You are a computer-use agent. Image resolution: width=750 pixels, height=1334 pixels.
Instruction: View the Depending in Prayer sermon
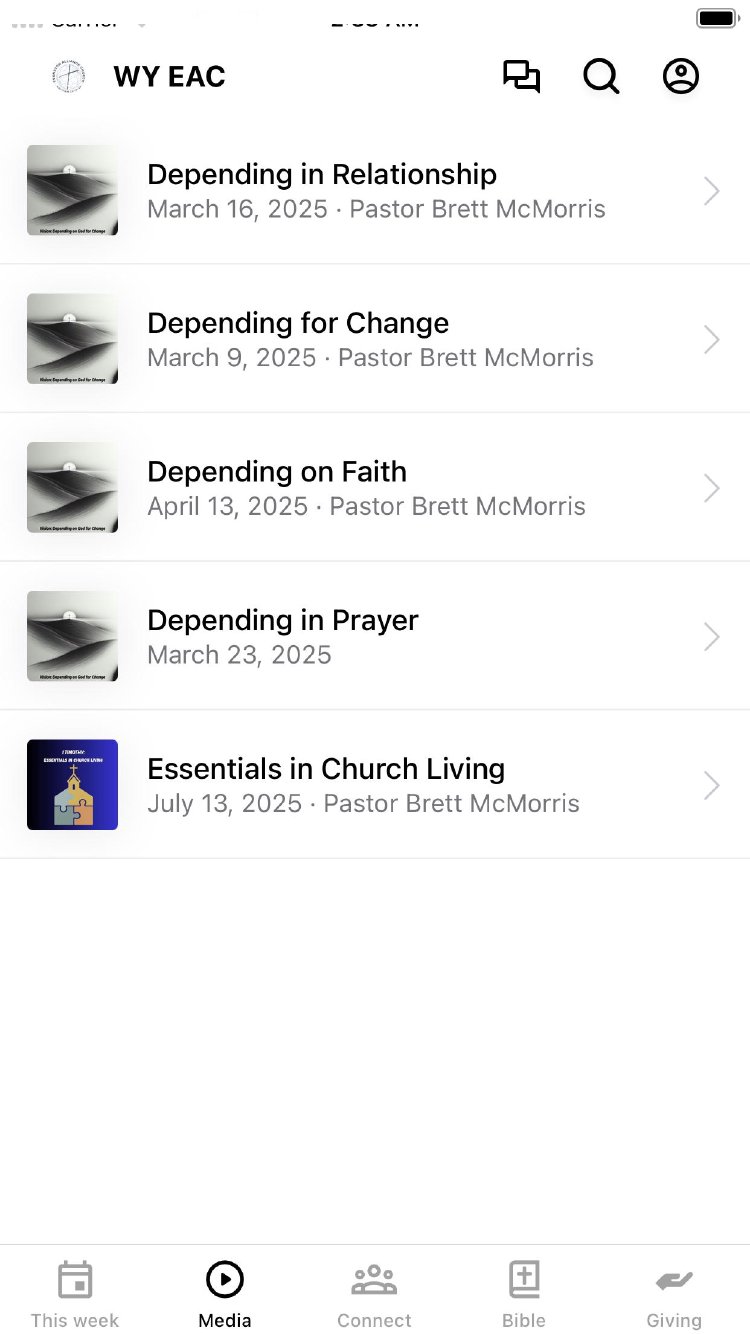click(375, 636)
